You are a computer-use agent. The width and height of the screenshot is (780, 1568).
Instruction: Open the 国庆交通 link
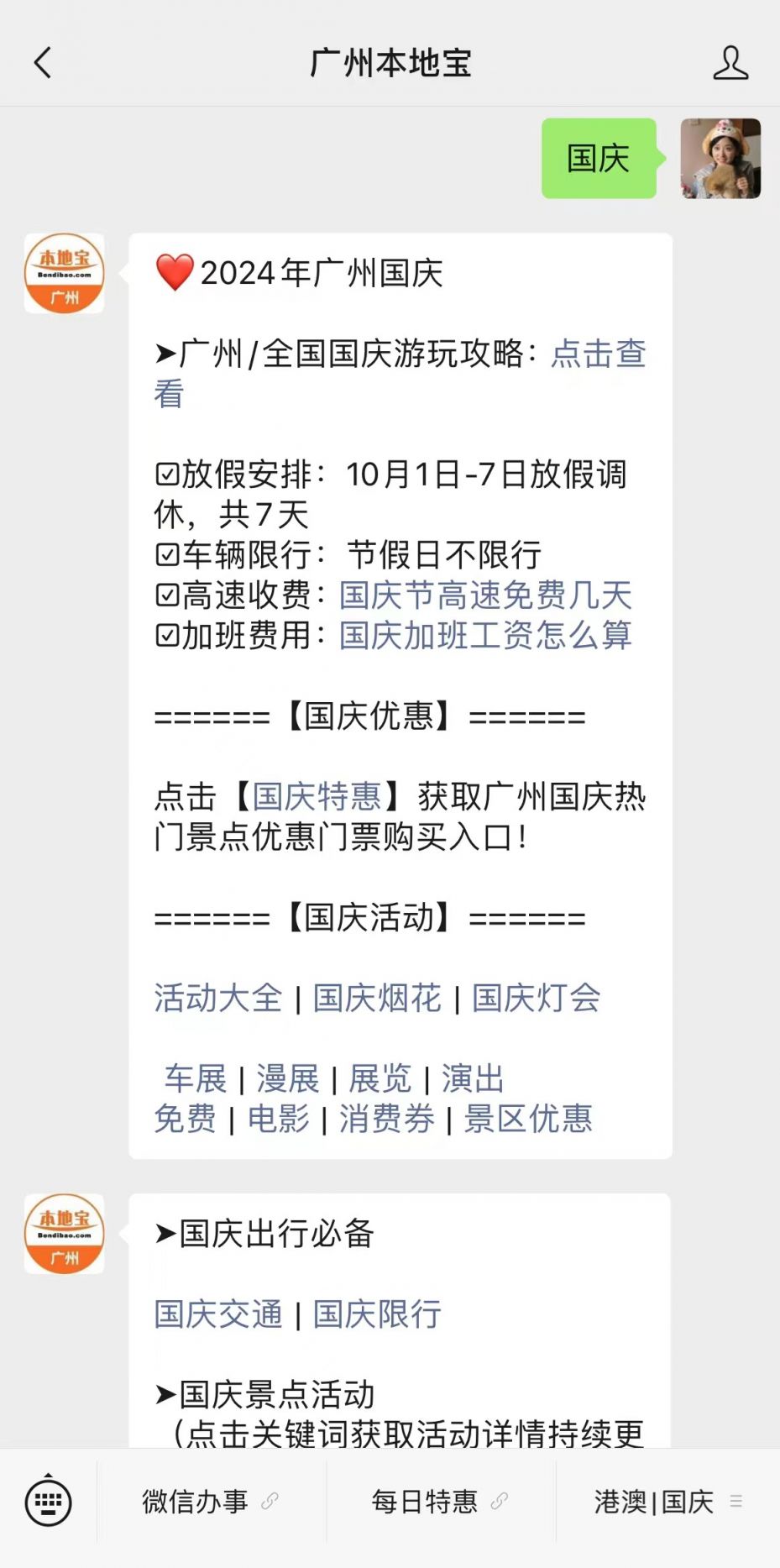tap(219, 1314)
